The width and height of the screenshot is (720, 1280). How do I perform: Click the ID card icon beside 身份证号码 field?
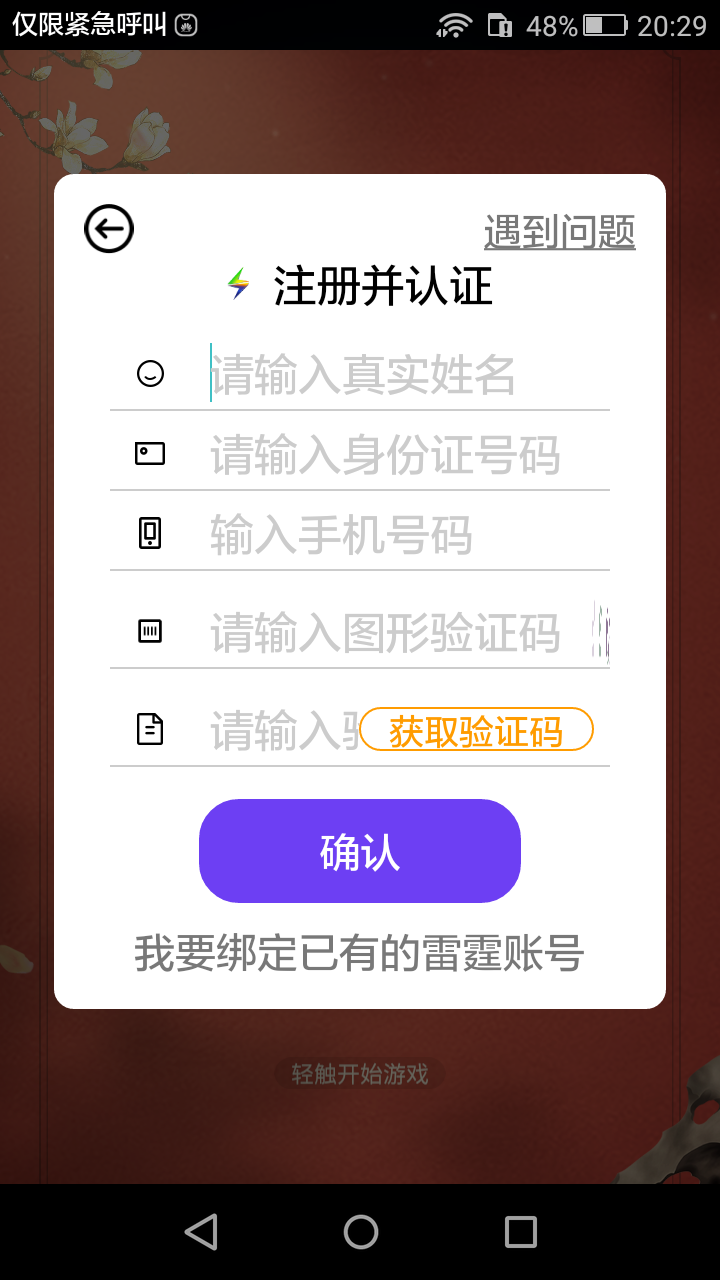click(x=150, y=451)
